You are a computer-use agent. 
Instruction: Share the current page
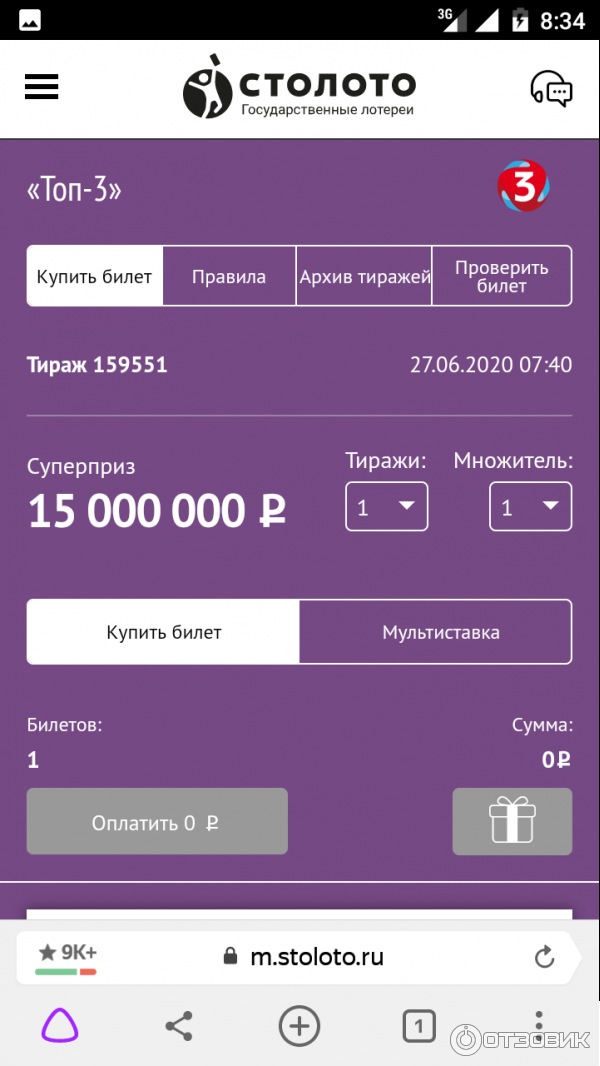tap(179, 1026)
